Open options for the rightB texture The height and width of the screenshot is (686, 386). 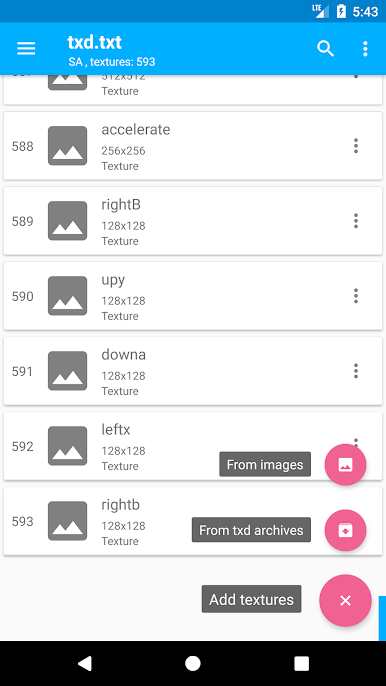tap(356, 221)
